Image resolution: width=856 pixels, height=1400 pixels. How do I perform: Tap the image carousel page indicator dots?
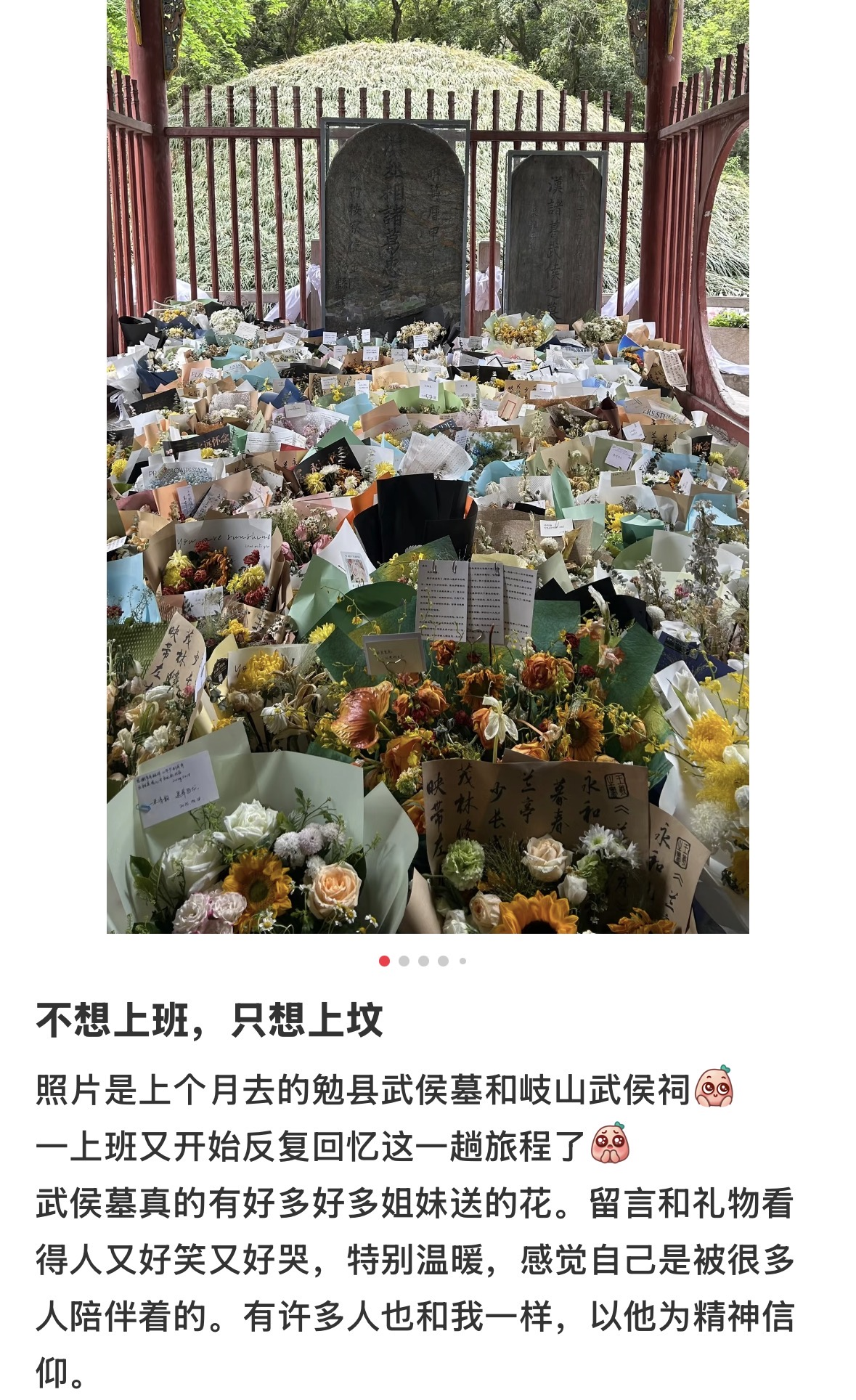(x=423, y=961)
